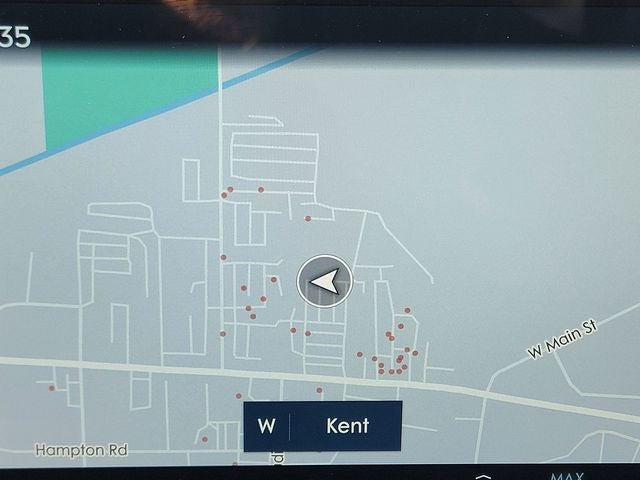Expand the bottom panel with the up chevron

click(x=484, y=476)
